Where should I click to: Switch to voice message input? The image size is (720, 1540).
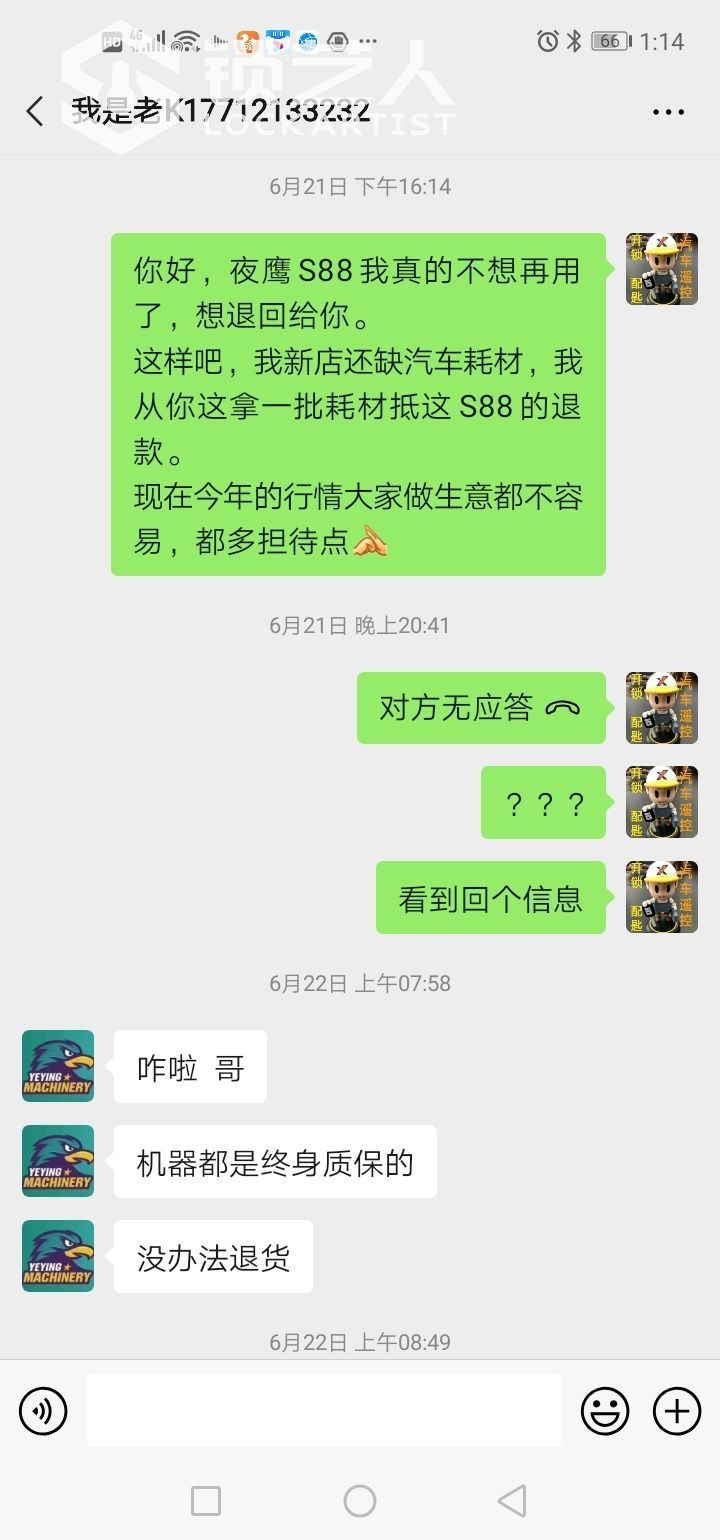(x=43, y=1411)
